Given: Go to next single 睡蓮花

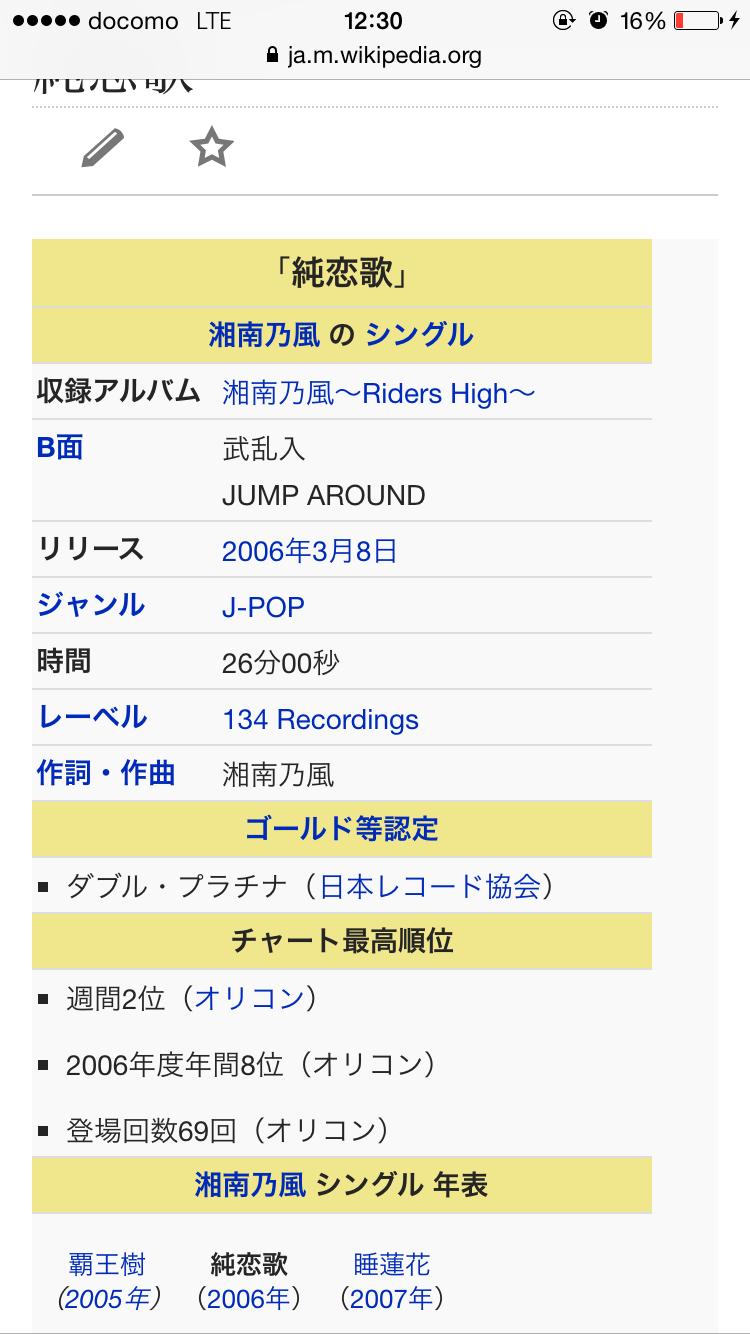Looking at the screenshot, I should pos(391,1264).
